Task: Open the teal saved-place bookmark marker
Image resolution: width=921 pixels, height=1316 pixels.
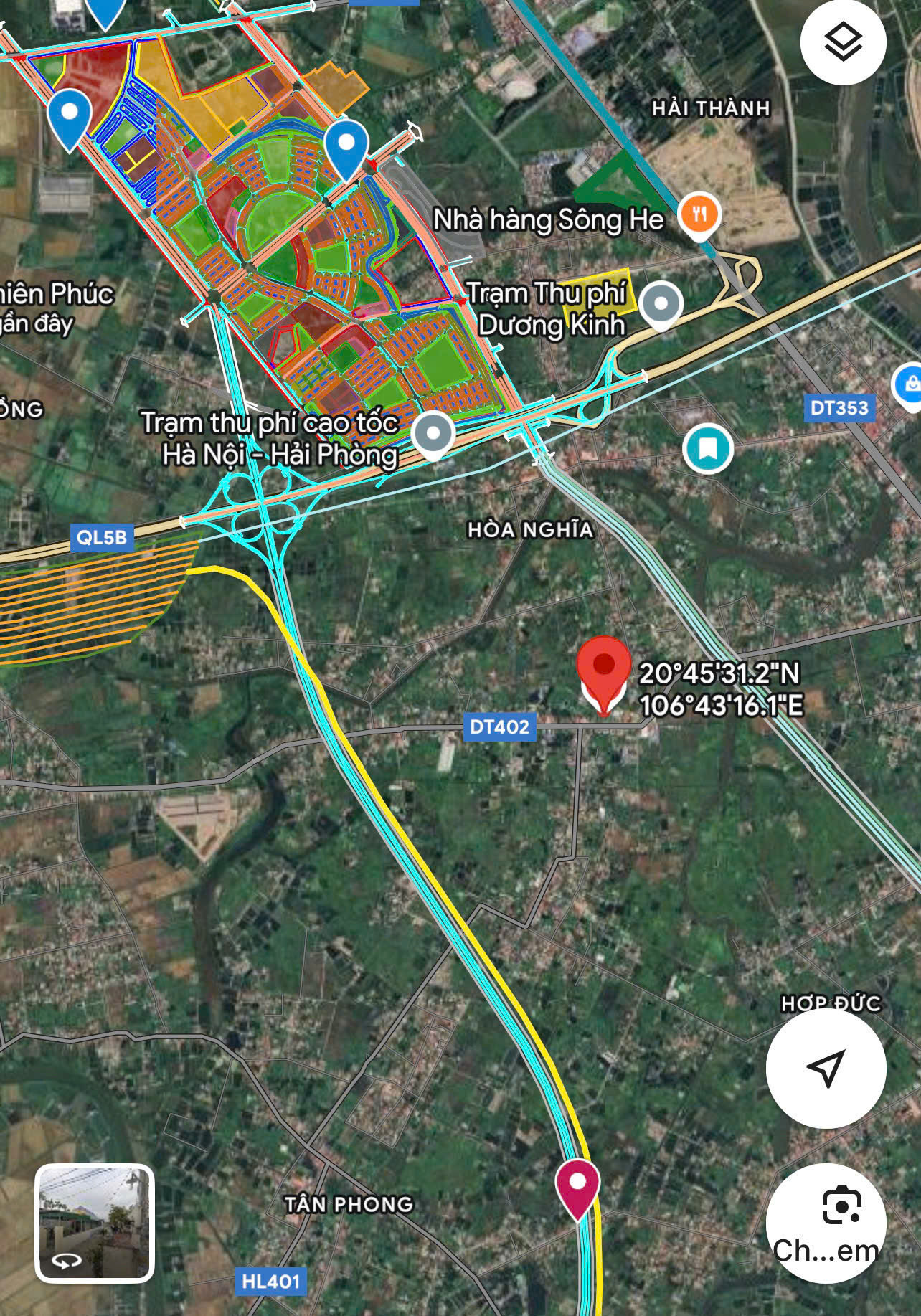Action: (x=708, y=449)
